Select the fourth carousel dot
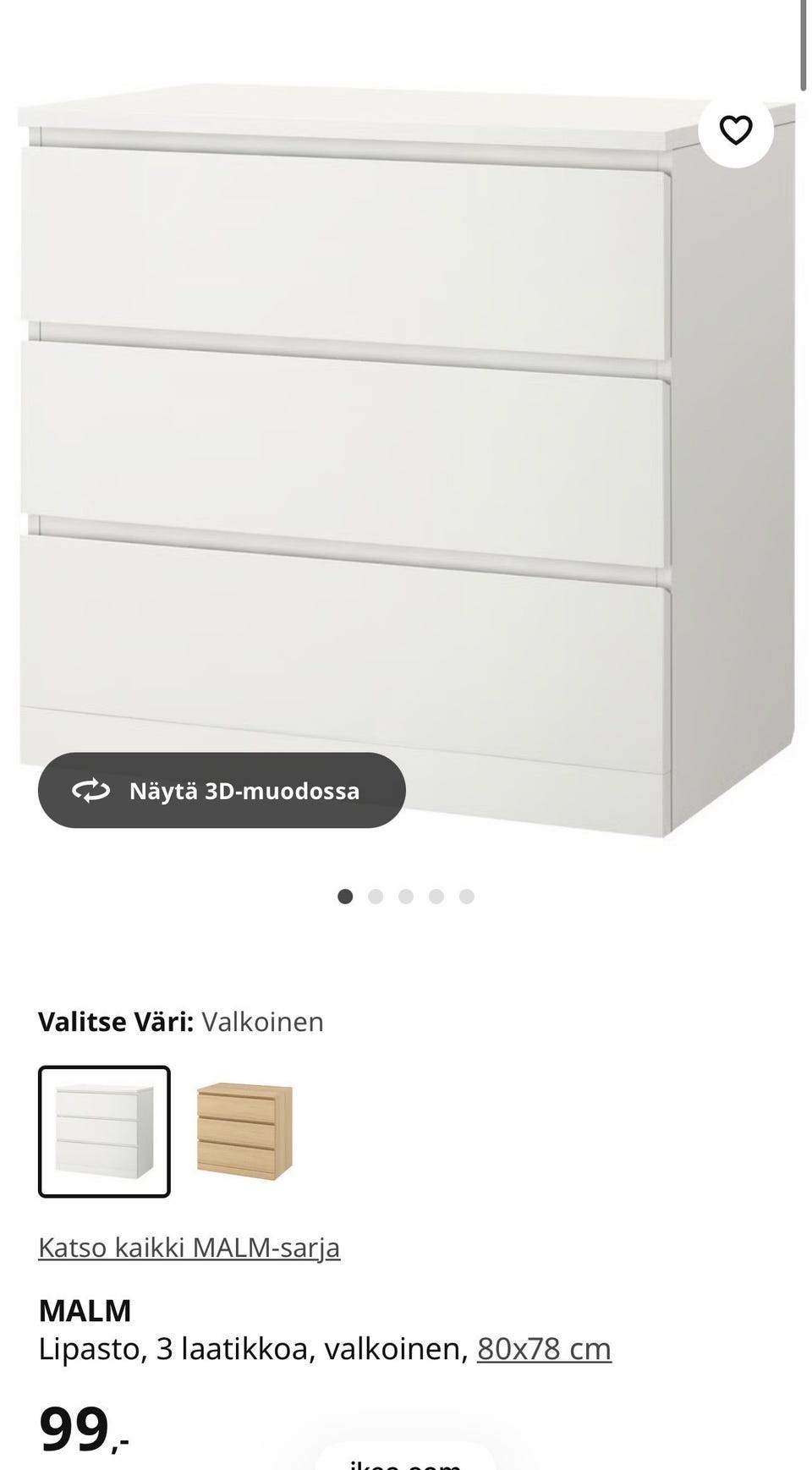The height and width of the screenshot is (1470, 812). [x=435, y=896]
